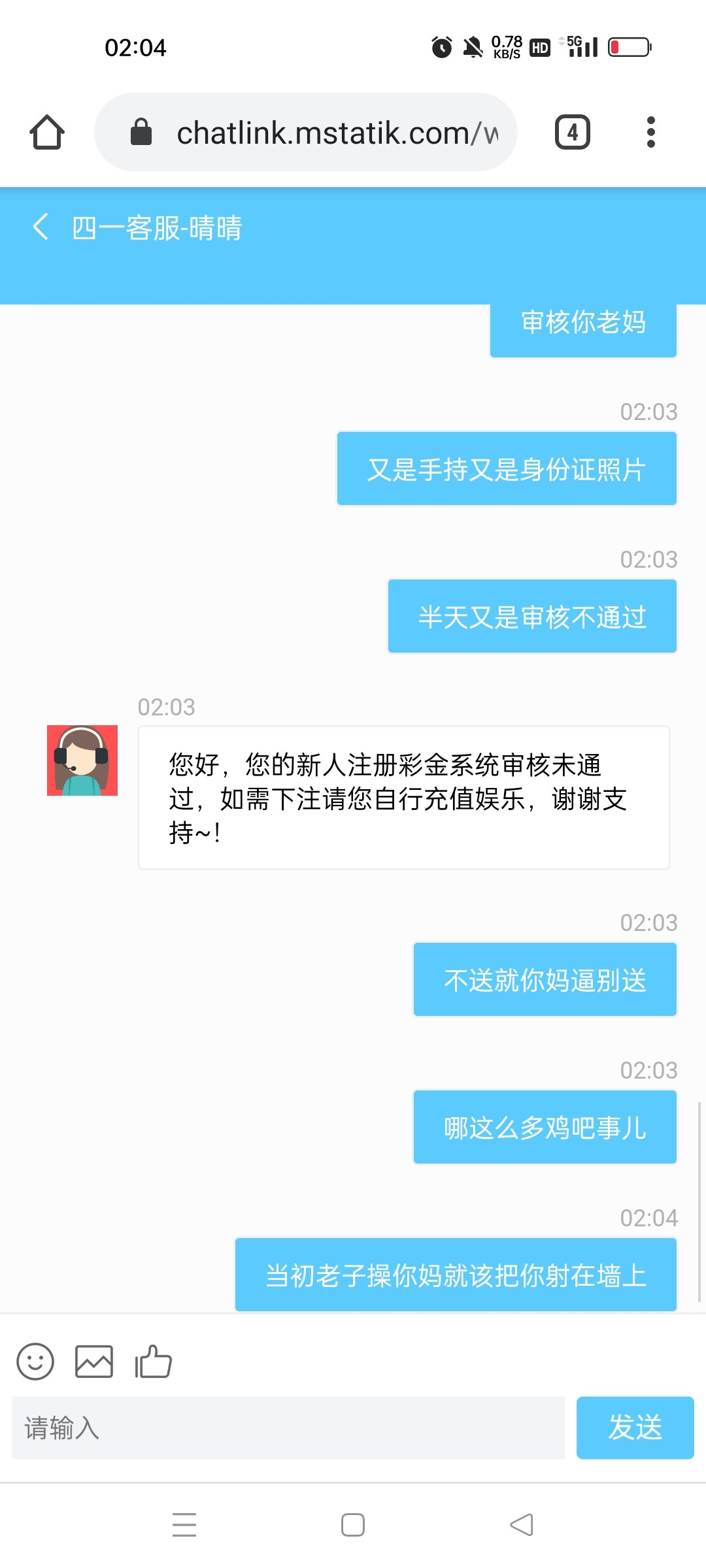706x1568 pixels.
Task: Attach an image to the chat
Action: coord(94,1362)
